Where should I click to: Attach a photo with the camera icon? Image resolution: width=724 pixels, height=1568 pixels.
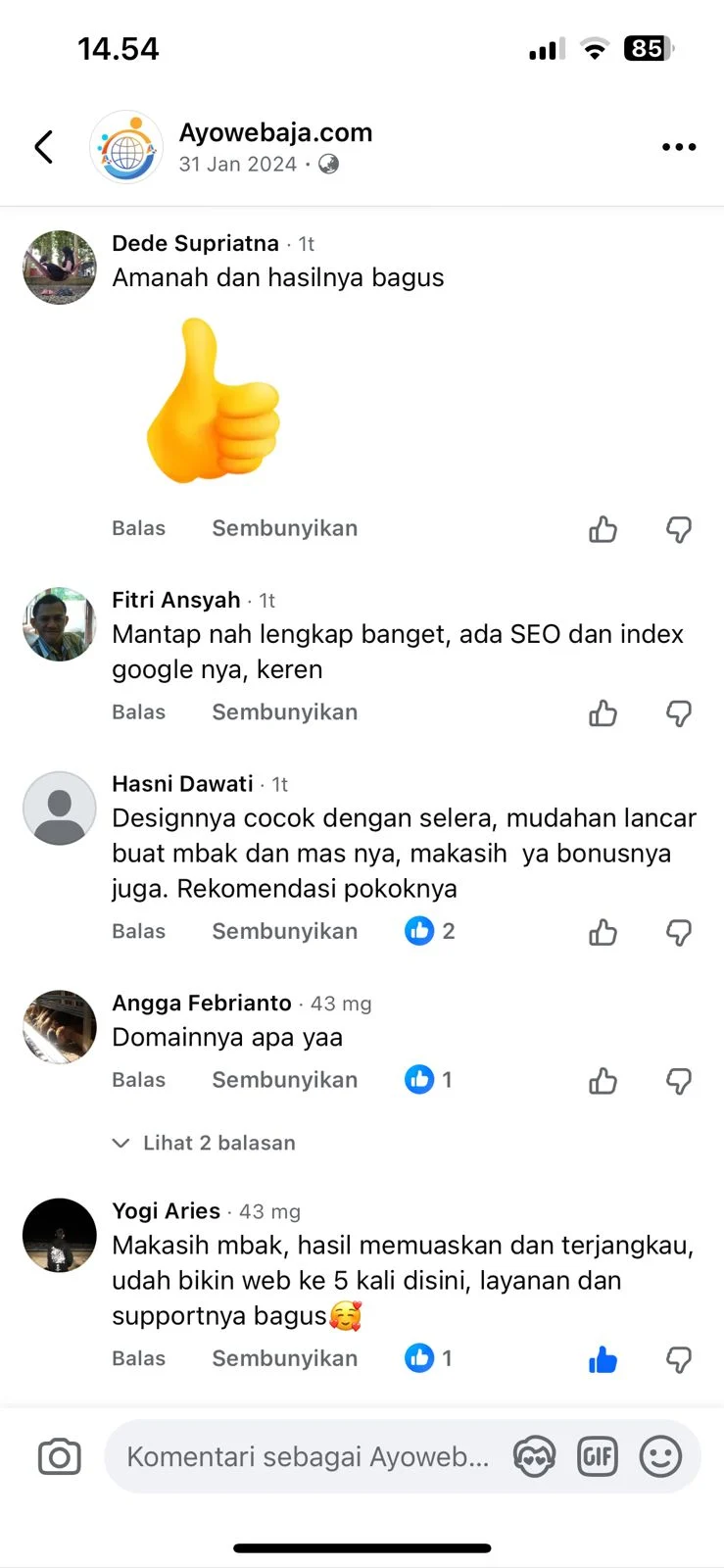click(59, 1457)
